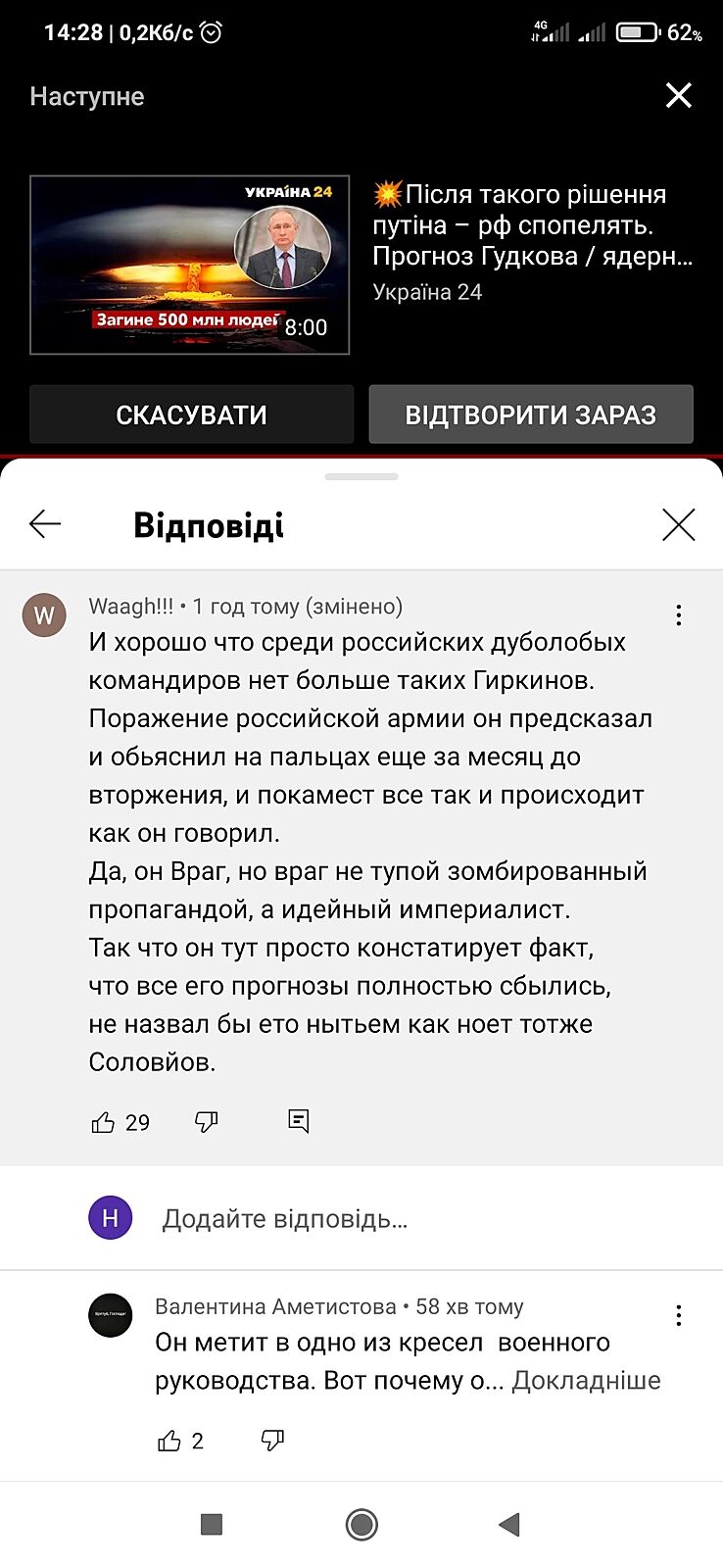Close the Наступне autoplay overlay

tap(678, 95)
